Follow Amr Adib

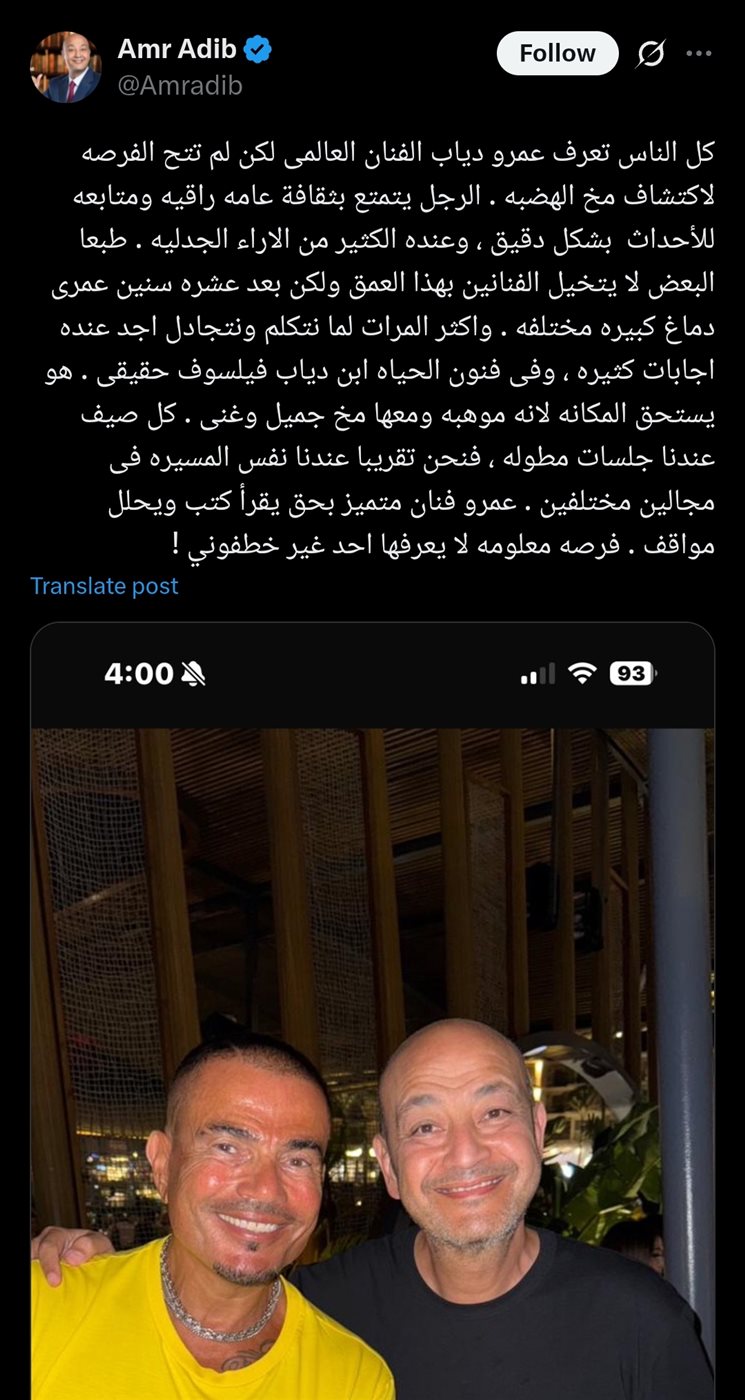pos(557,53)
